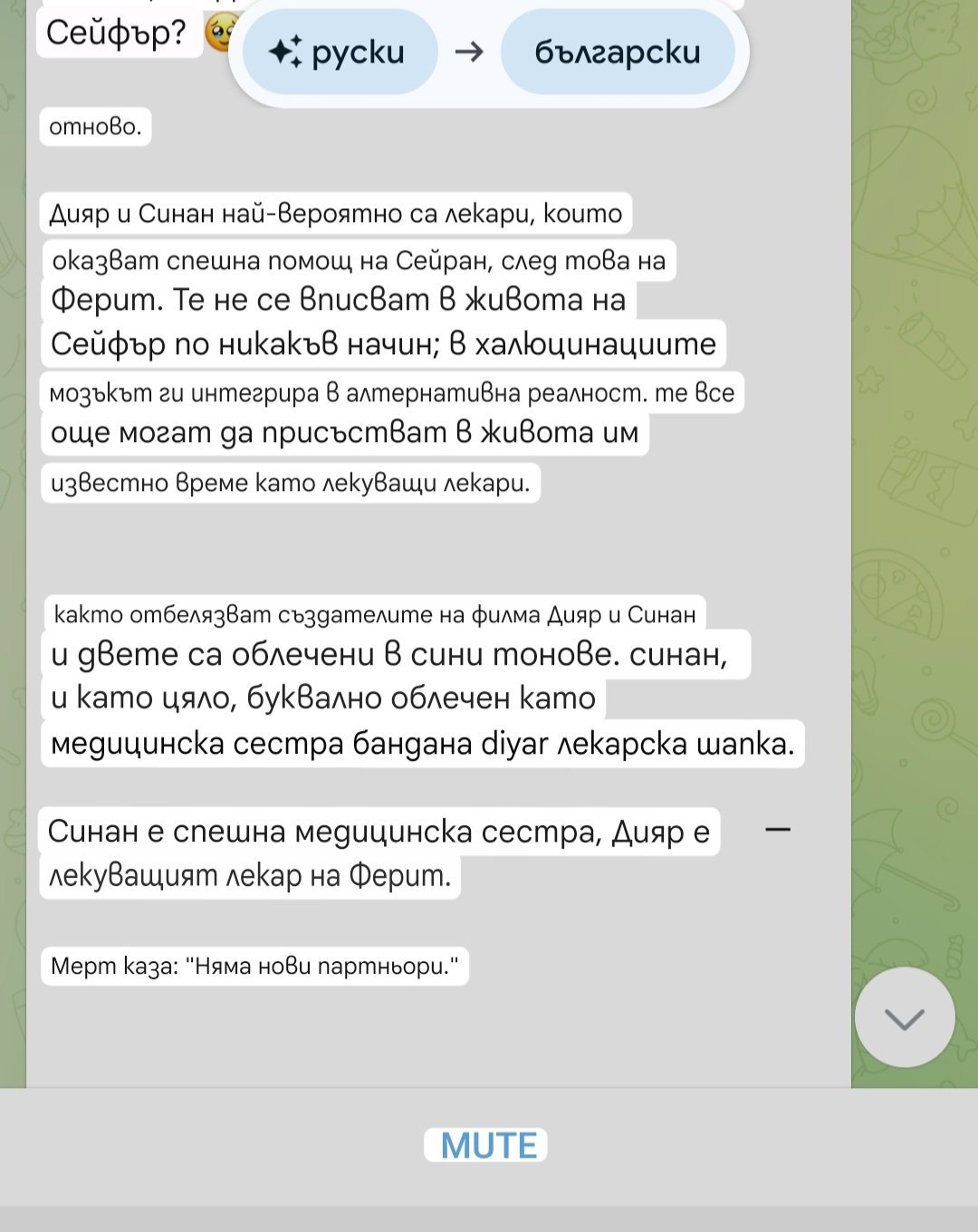The image size is (978, 1232).
Task: Select the български target language chip
Action: (618, 53)
